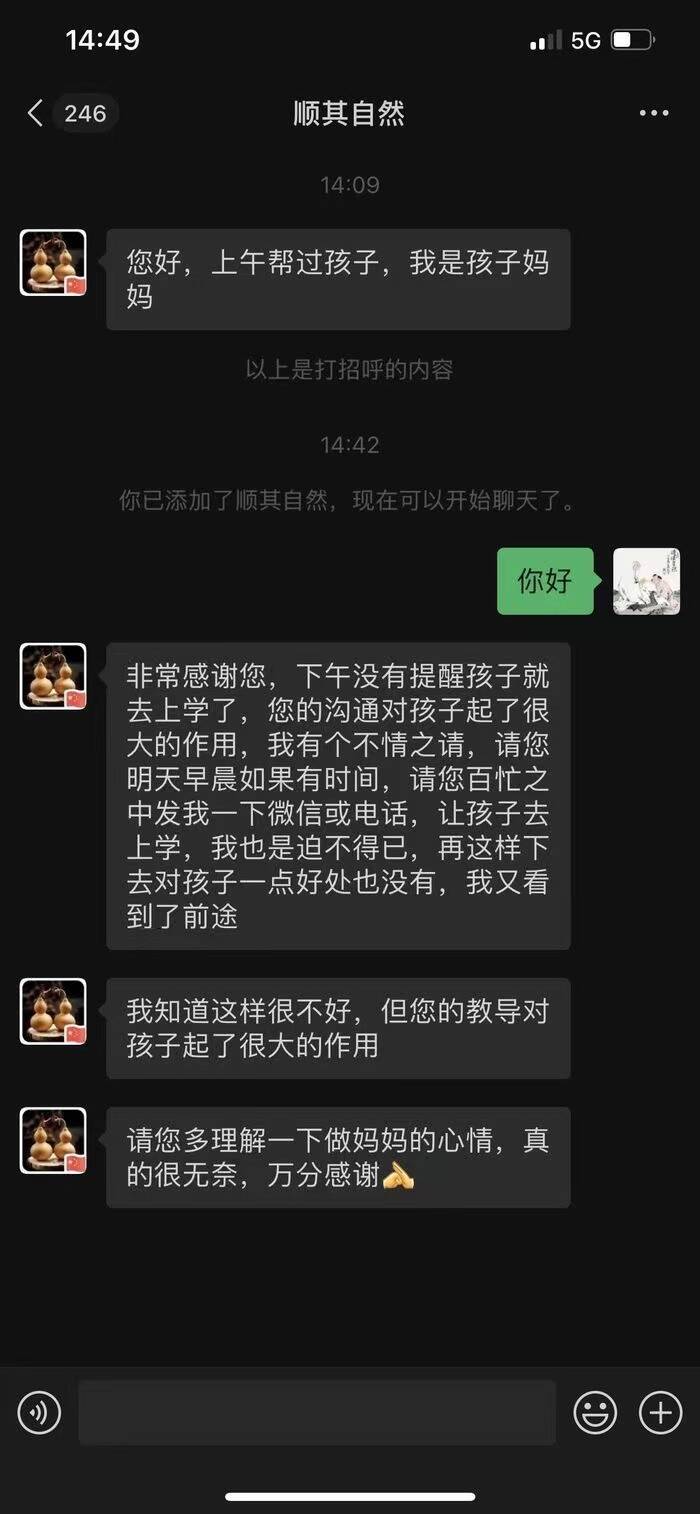This screenshot has width=700, height=1514.
Task: Open the plus attachment menu
Action: [660, 1413]
